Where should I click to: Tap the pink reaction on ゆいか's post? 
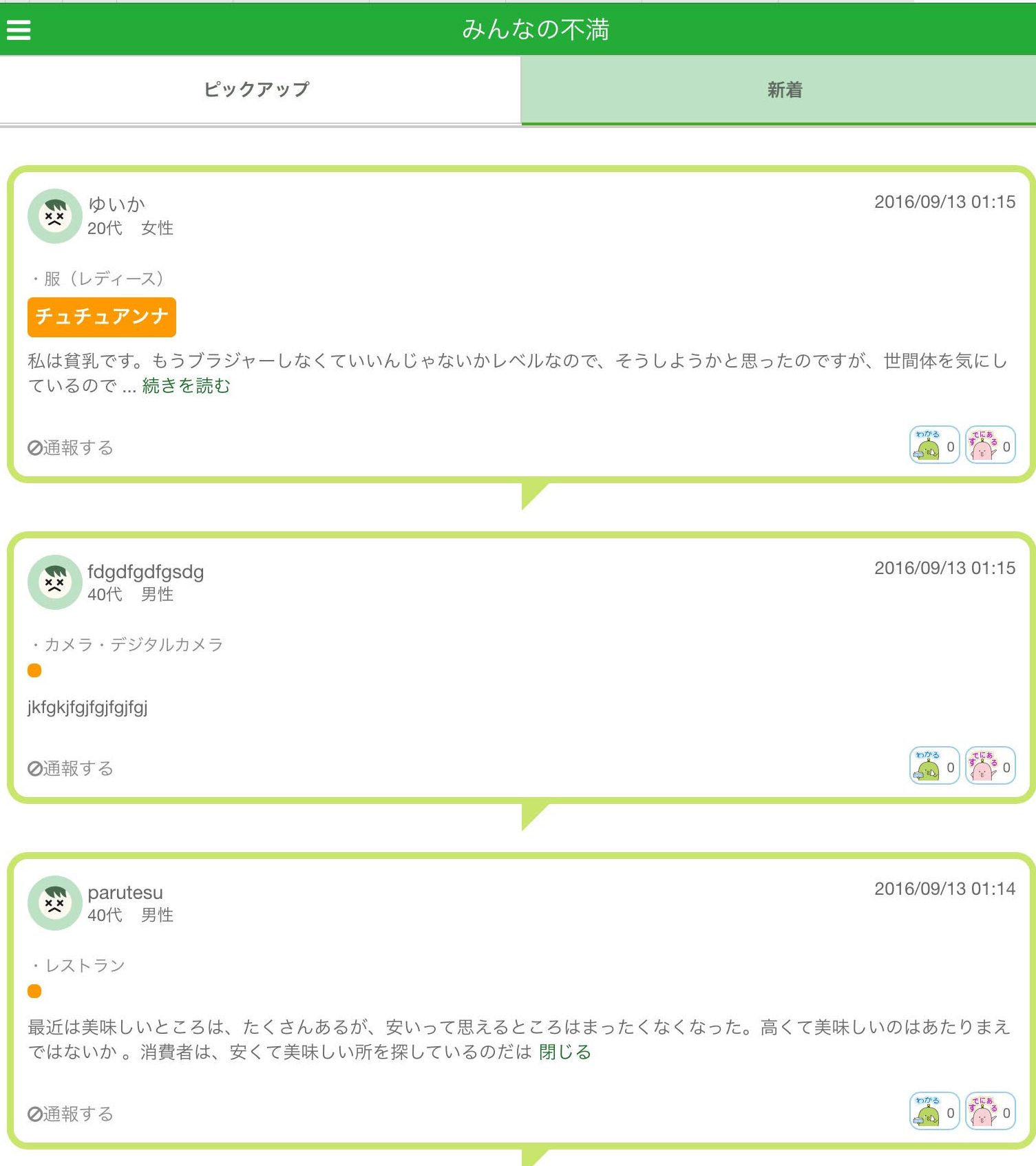click(x=990, y=445)
